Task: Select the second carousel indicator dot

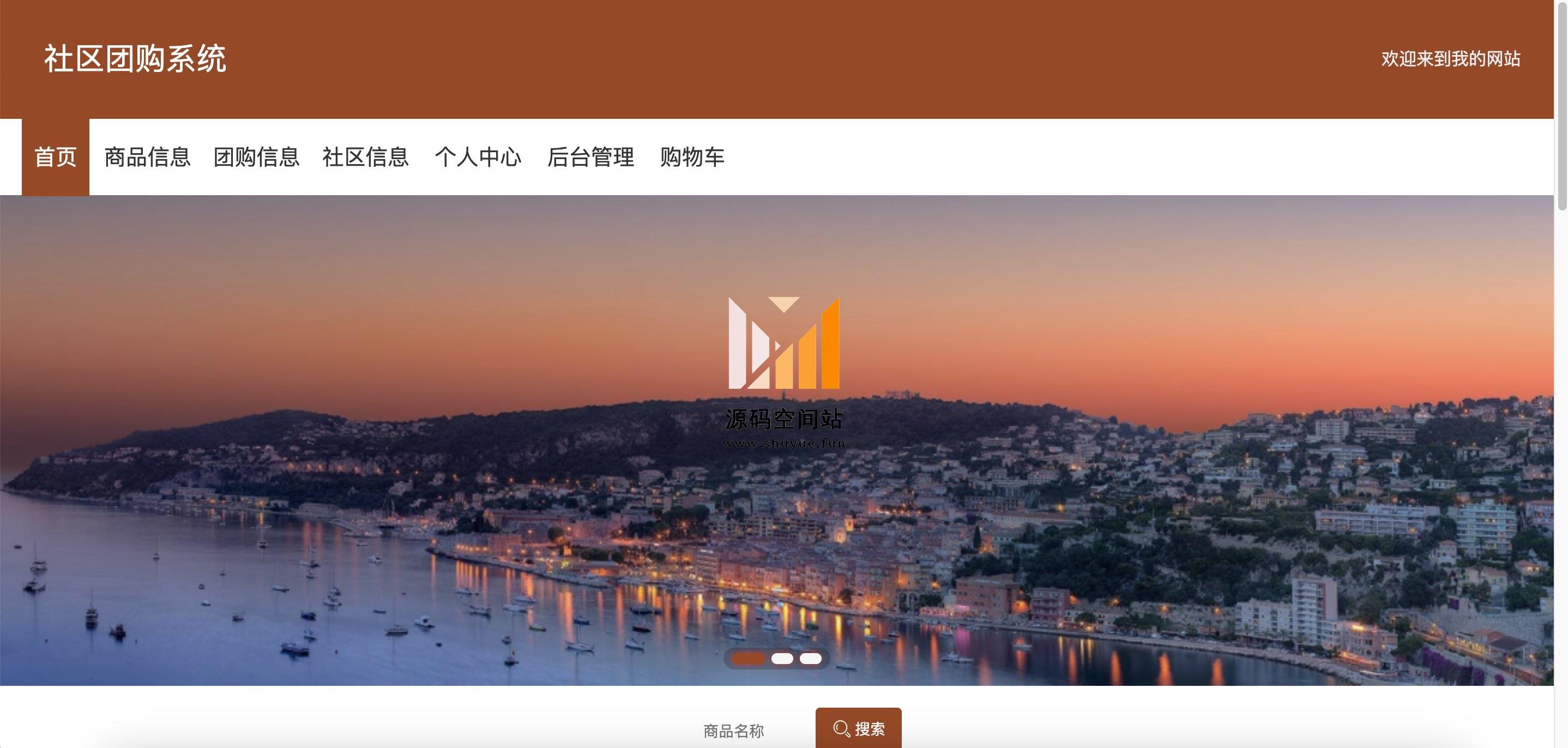Action: click(x=782, y=659)
